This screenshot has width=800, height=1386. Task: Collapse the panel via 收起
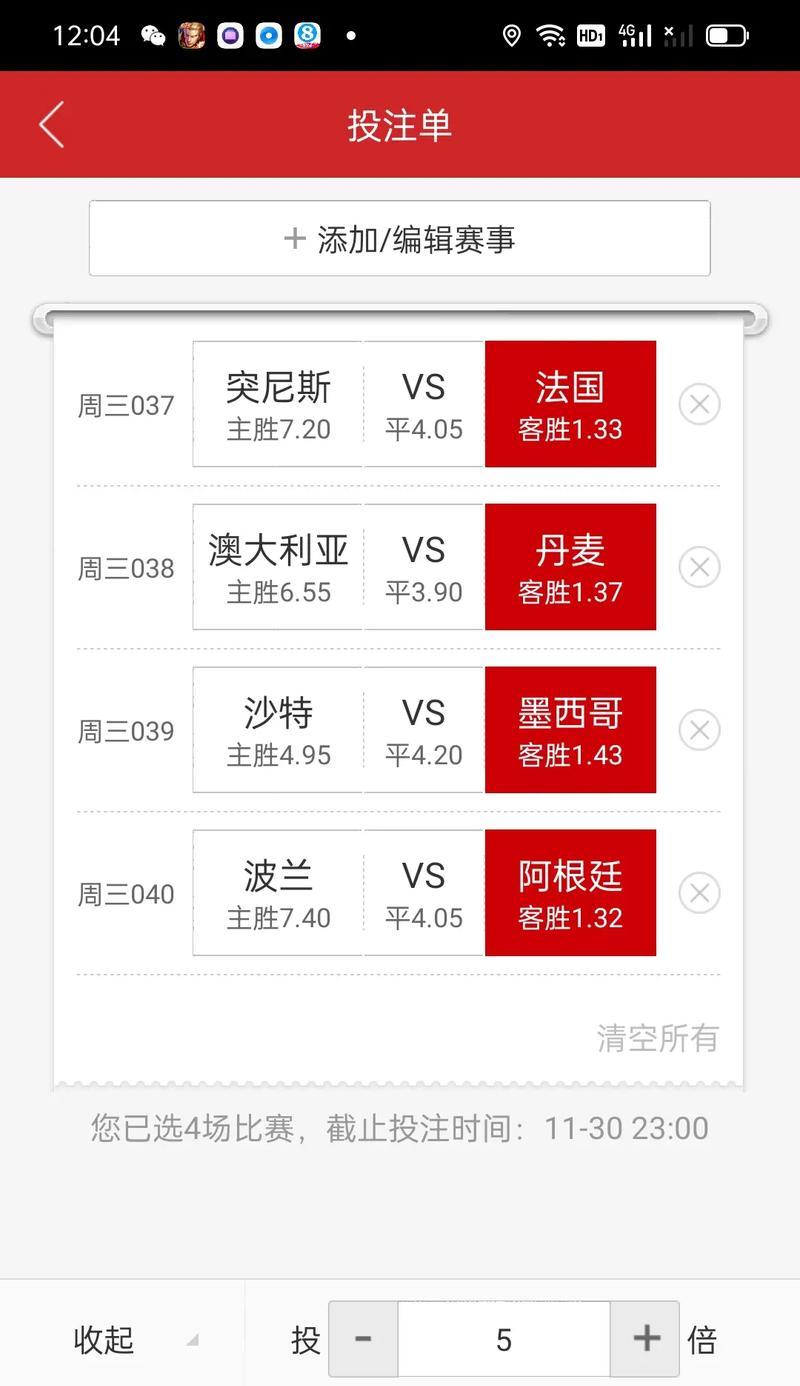[x=104, y=1339]
